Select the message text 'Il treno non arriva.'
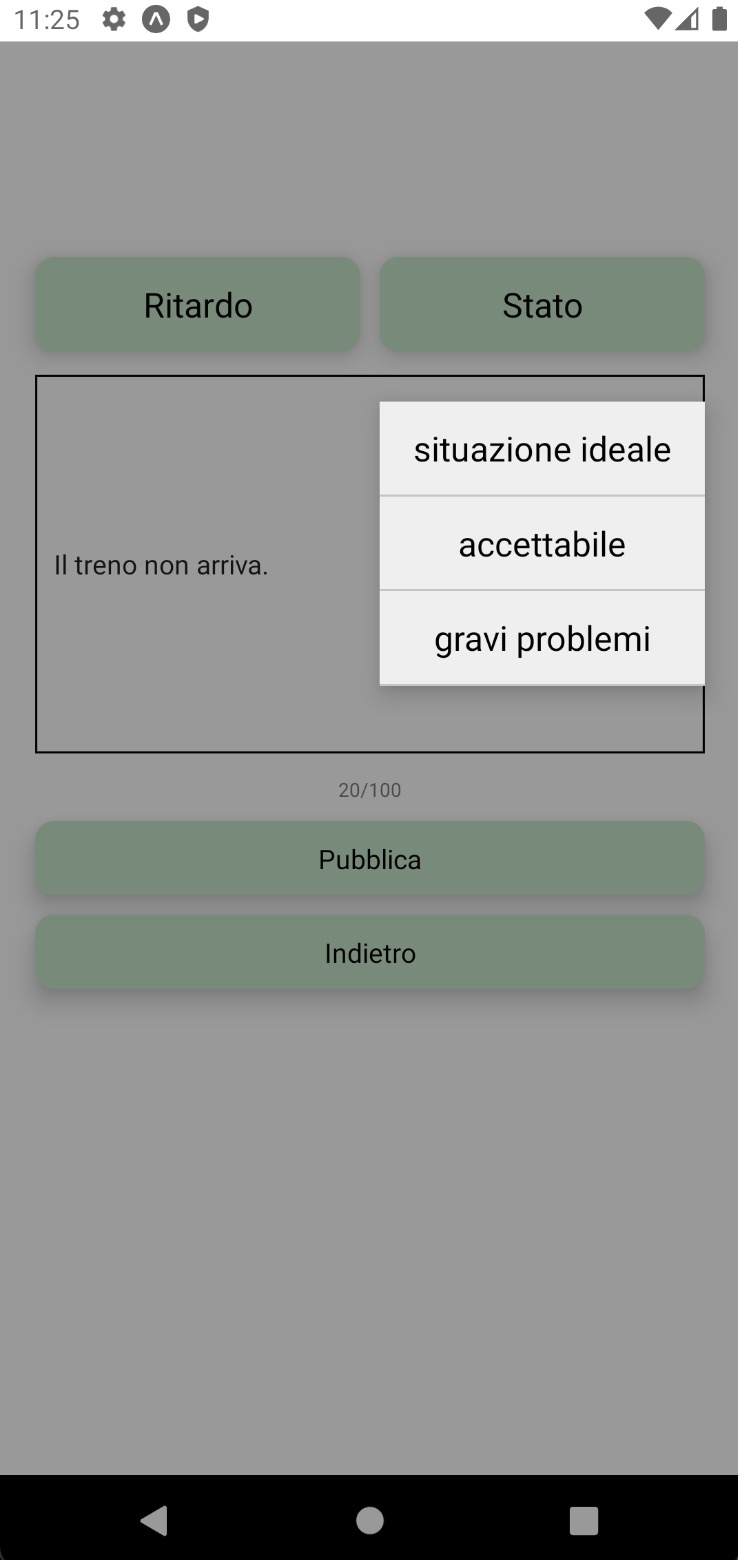 (160, 564)
